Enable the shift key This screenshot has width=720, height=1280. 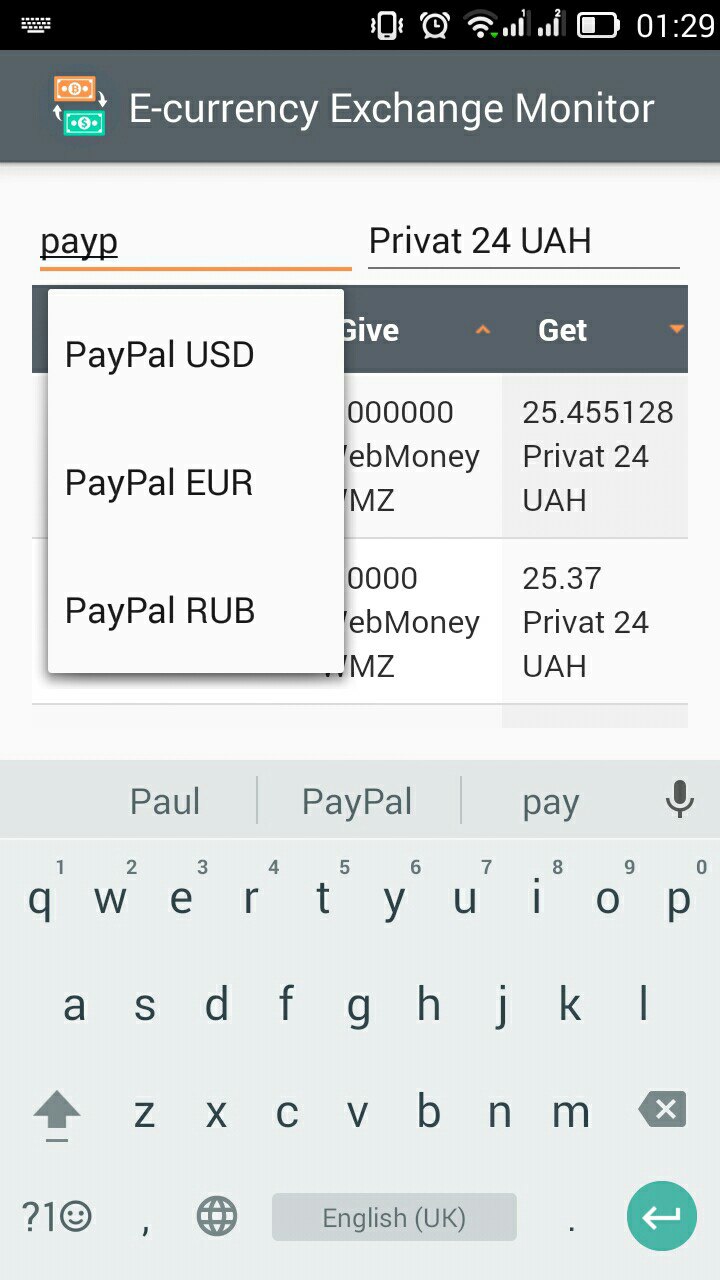tap(57, 1112)
